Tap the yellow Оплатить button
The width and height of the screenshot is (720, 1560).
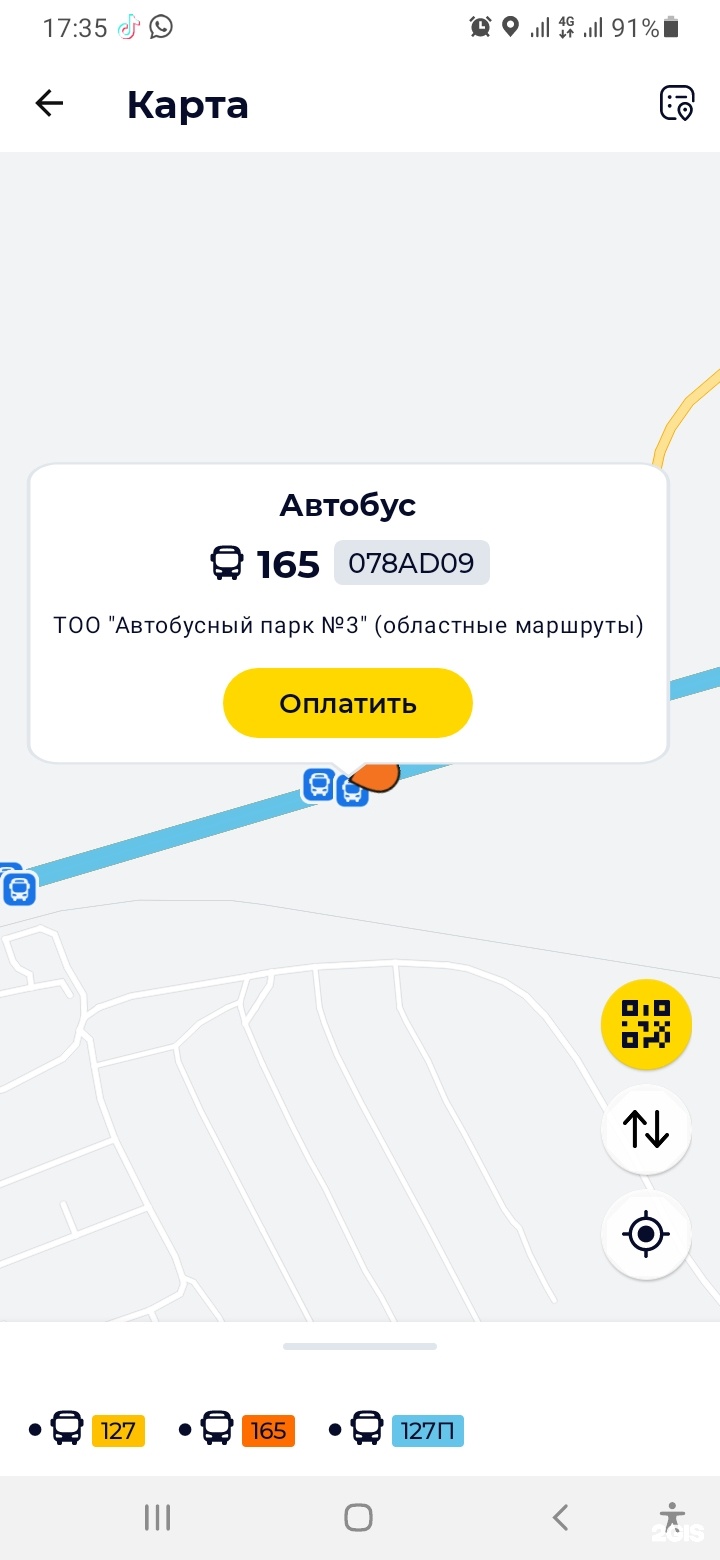(x=347, y=703)
